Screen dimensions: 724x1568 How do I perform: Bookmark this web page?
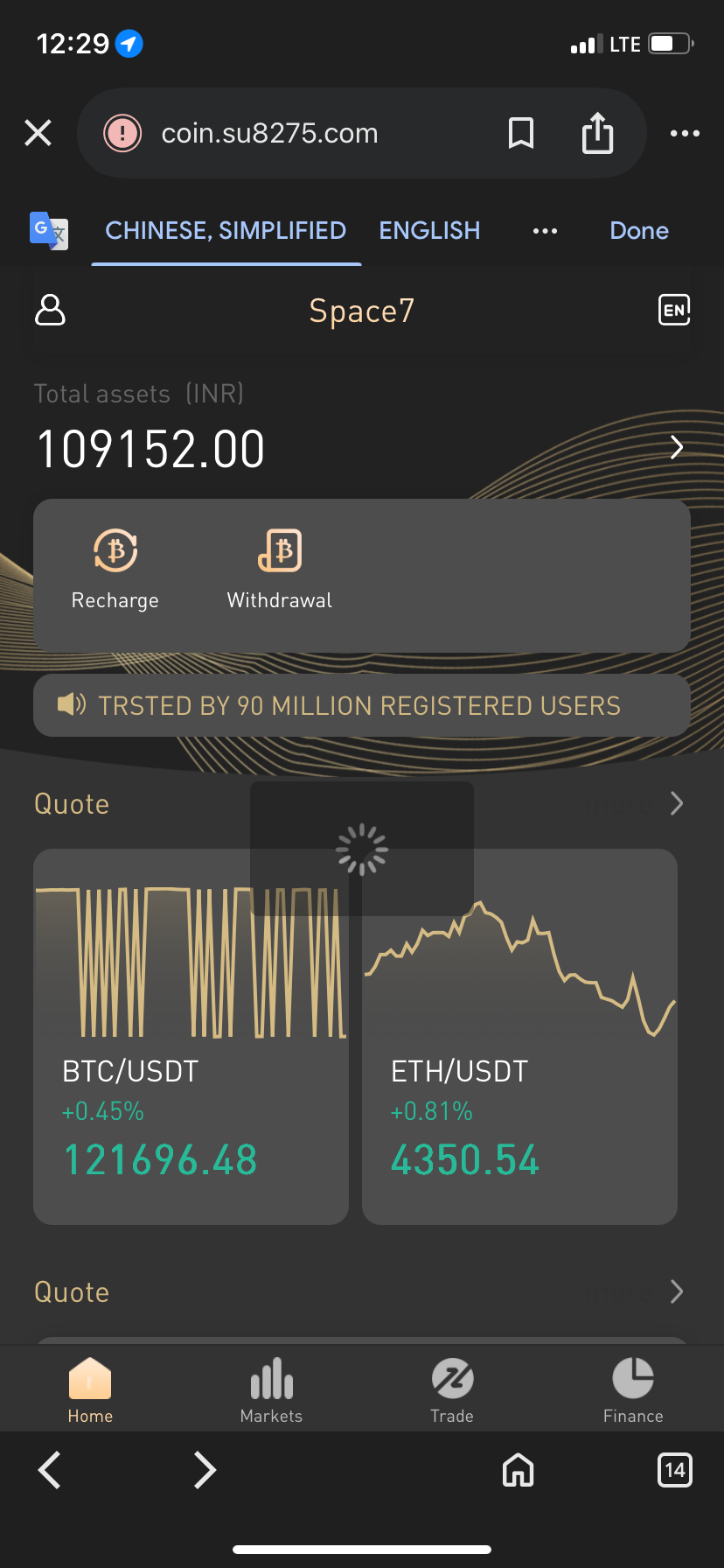[521, 133]
